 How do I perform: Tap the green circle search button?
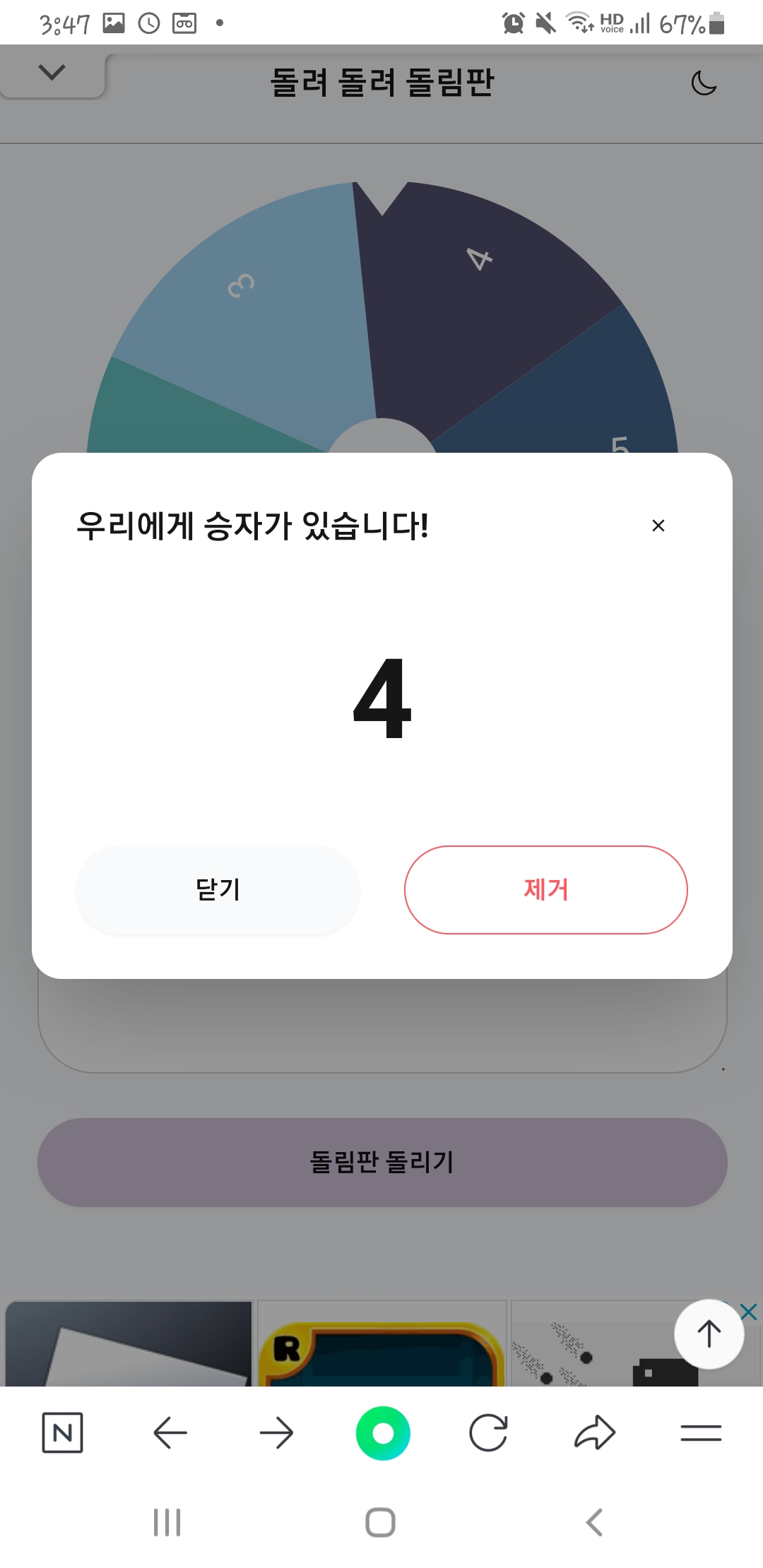(383, 1433)
